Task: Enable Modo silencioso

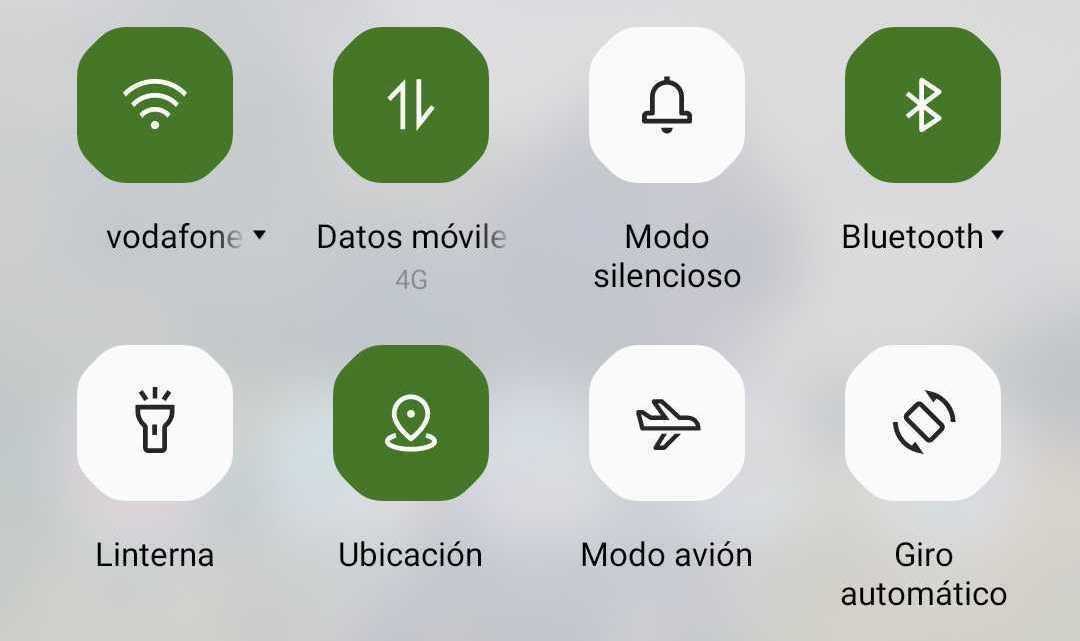Action: tap(667, 105)
